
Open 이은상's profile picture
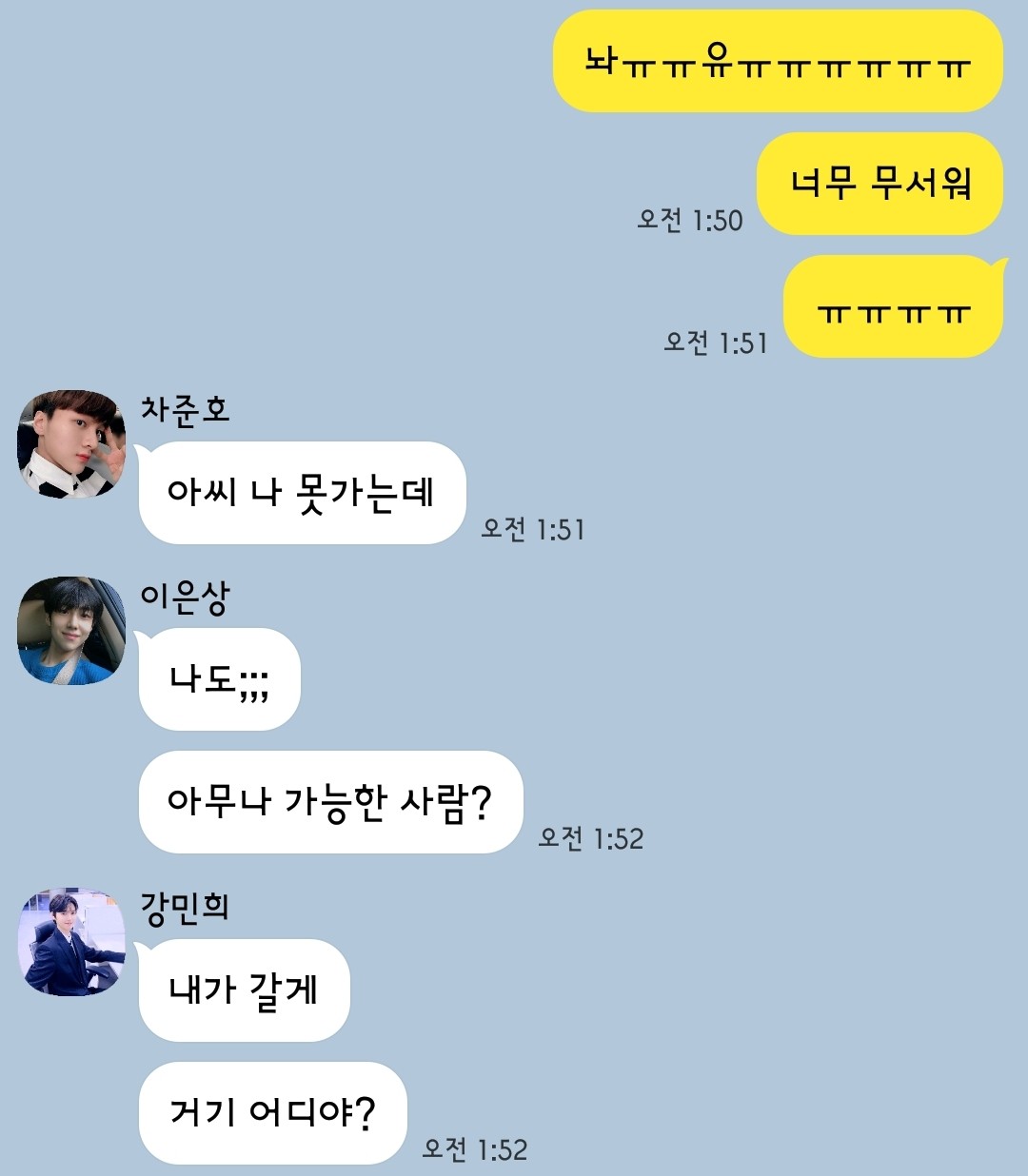(x=71, y=630)
